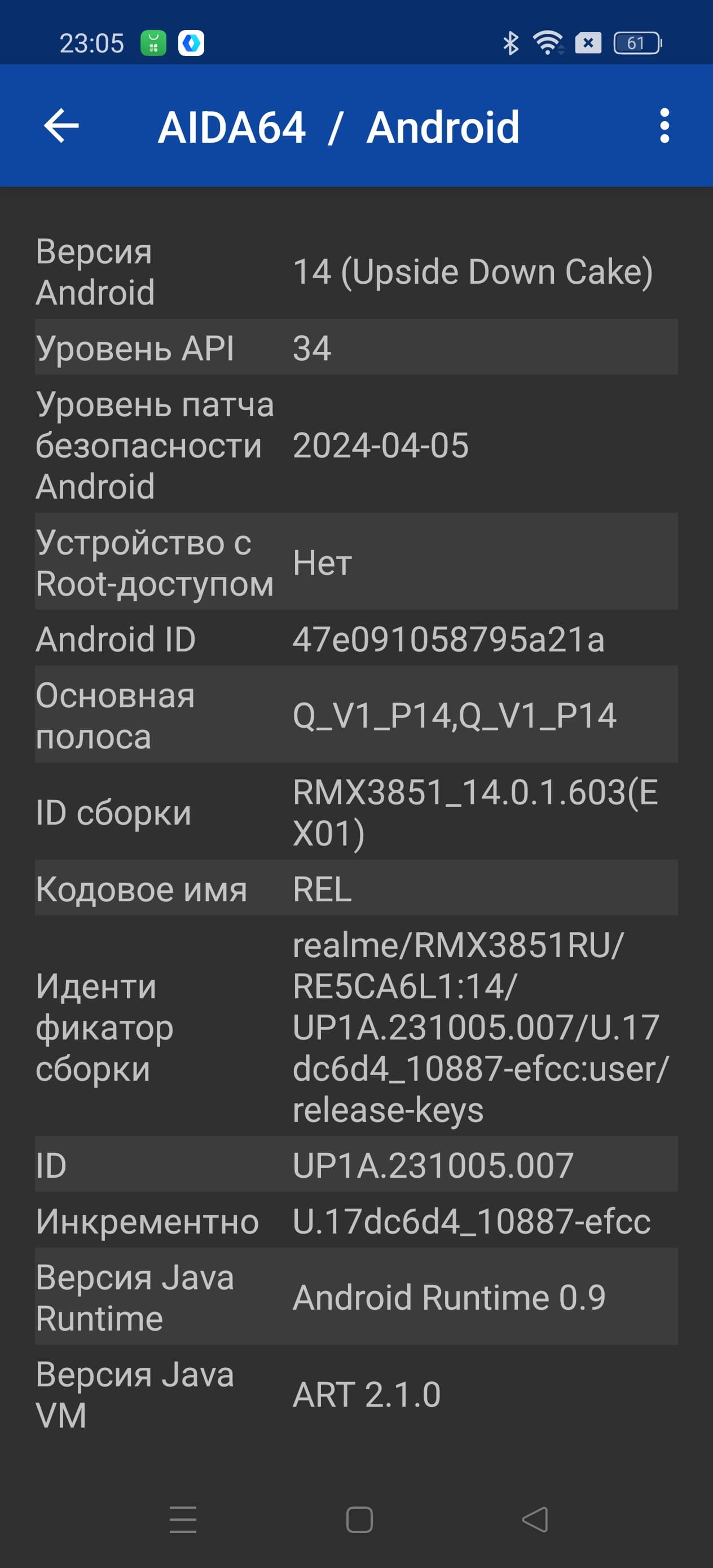Open the three-dot overflow menu
Viewport: 713px width, 1568px height.
tap(664, 126)
